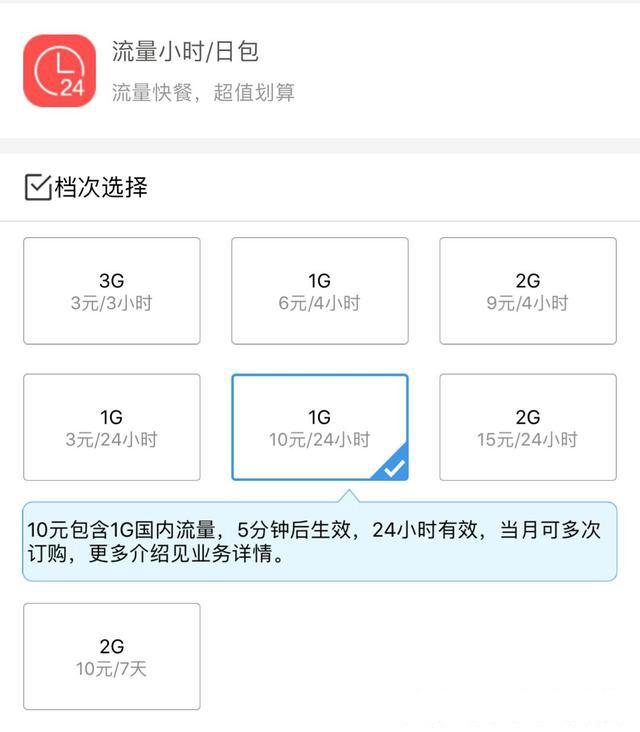Select the 2G 10元/7天 package
Viewport: 640px width, 732px height.
pos(111,656)
